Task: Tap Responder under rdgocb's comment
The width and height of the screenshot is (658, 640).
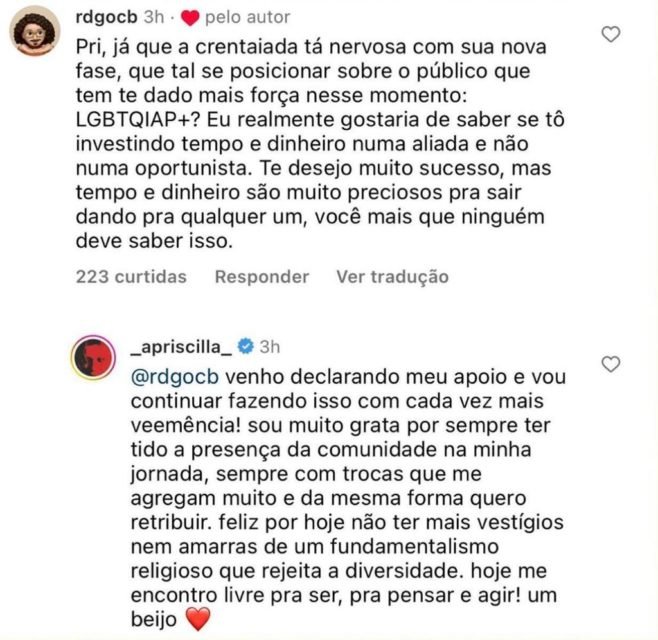Action: pyautogui.click(x=262, y=277)
